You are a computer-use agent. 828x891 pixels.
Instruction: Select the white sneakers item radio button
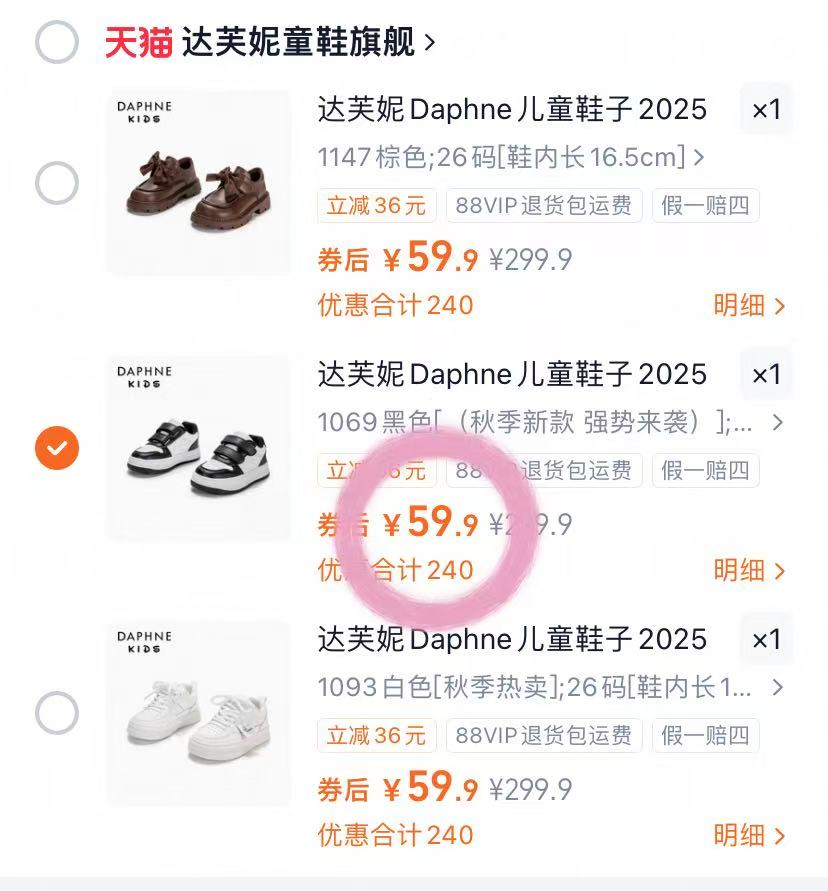pyautogui.click(x=57, y=710)
